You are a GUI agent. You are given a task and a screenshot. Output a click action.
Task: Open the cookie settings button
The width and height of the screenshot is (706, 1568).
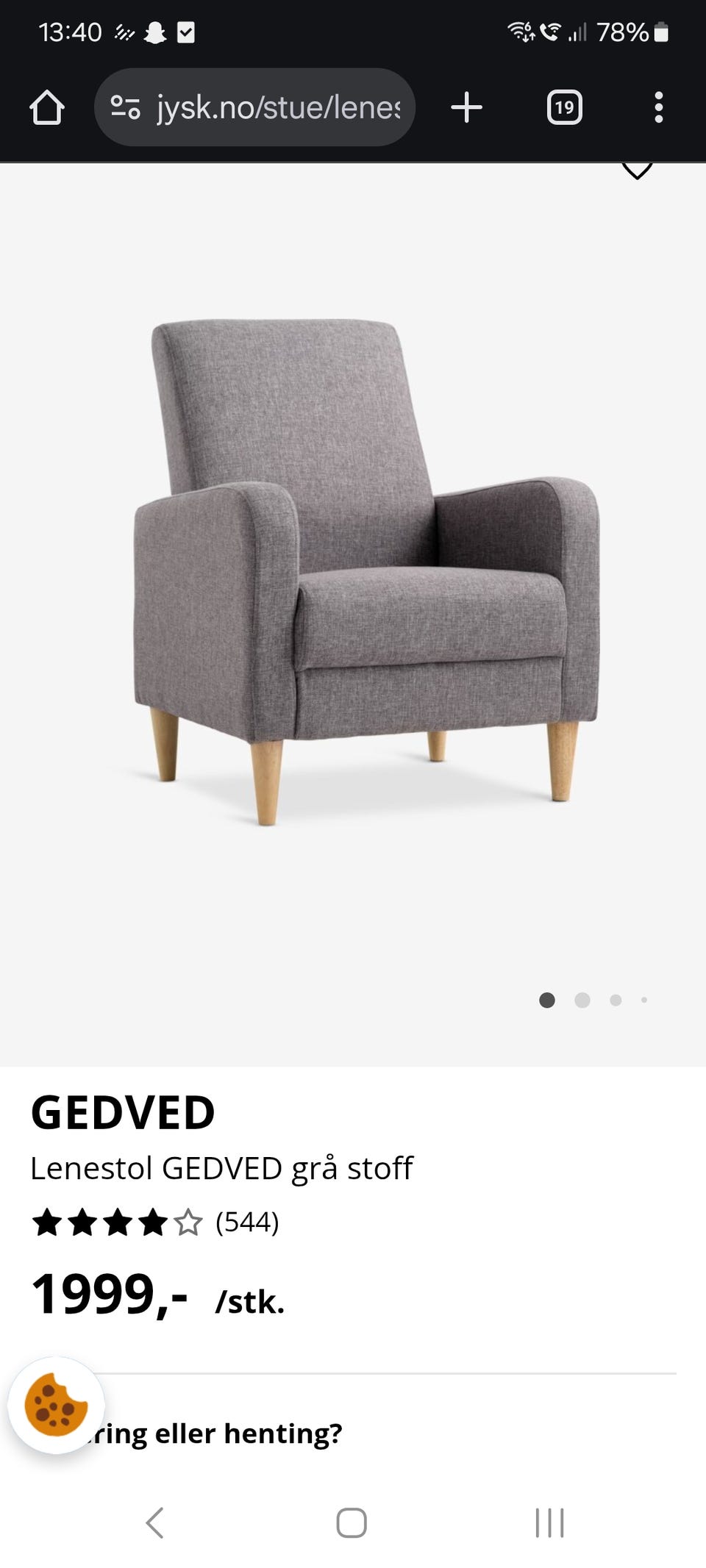pos(56,1405)
